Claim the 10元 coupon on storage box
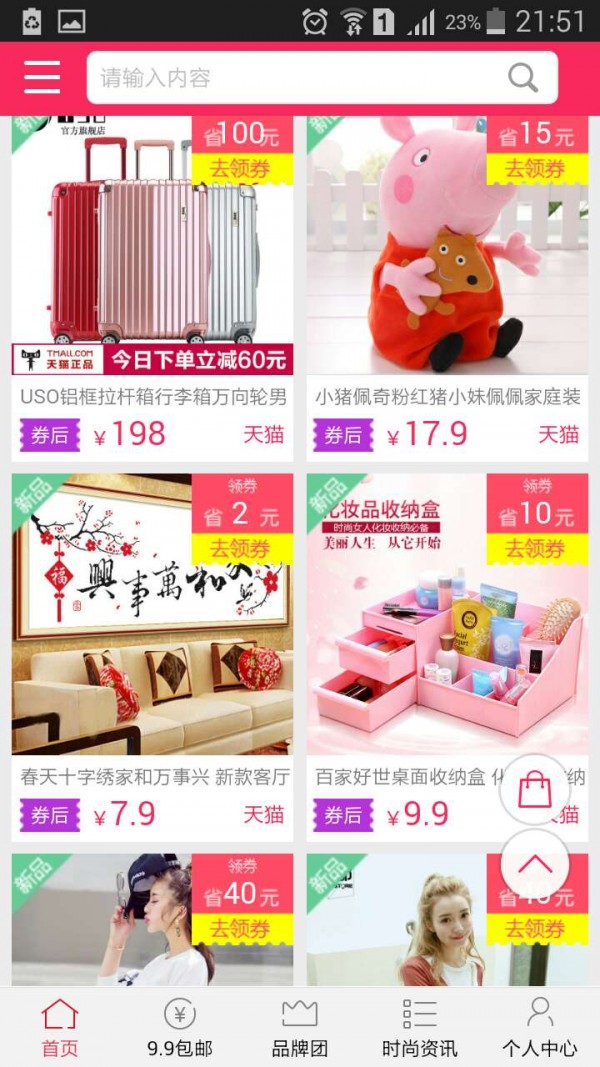 coord(536,548)
